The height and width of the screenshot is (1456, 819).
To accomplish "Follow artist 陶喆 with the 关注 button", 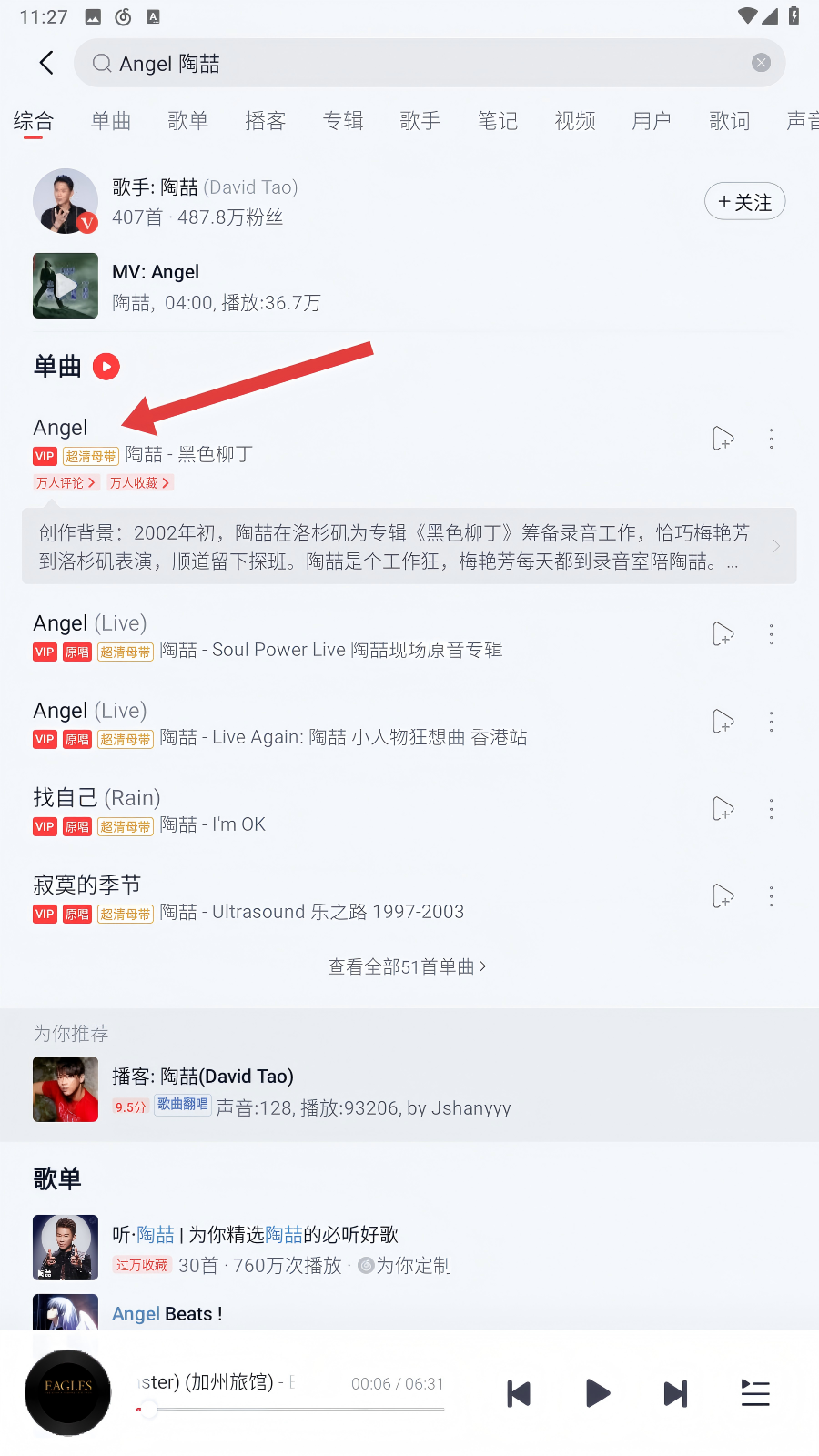I will [744, 202].
